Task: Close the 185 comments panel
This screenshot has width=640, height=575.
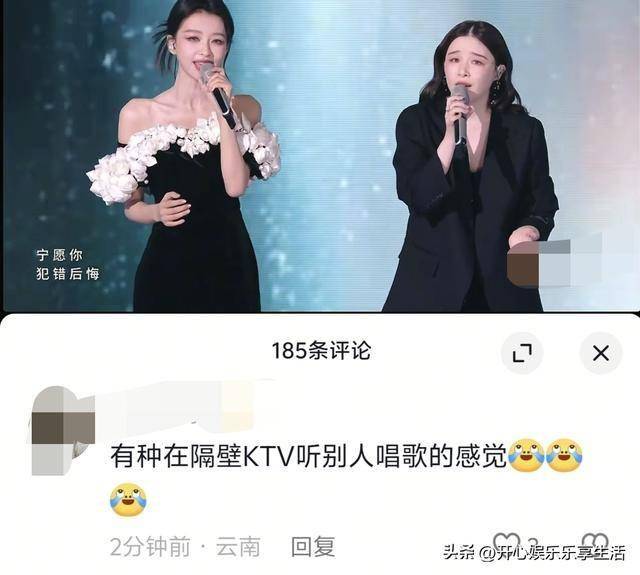Action: tap(600, 352)
